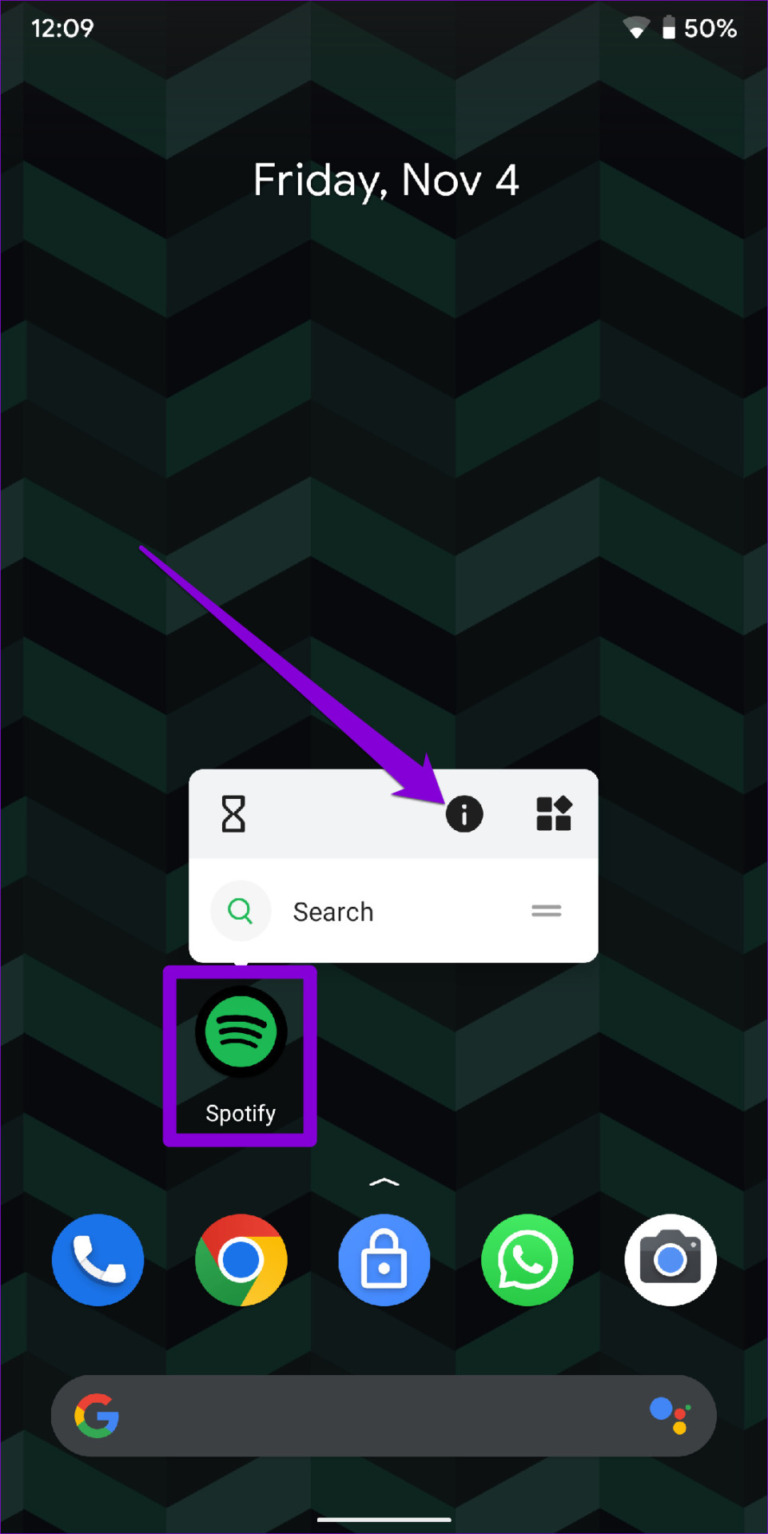
Task: Launch the Spotify app
Action: [239, 1032]
